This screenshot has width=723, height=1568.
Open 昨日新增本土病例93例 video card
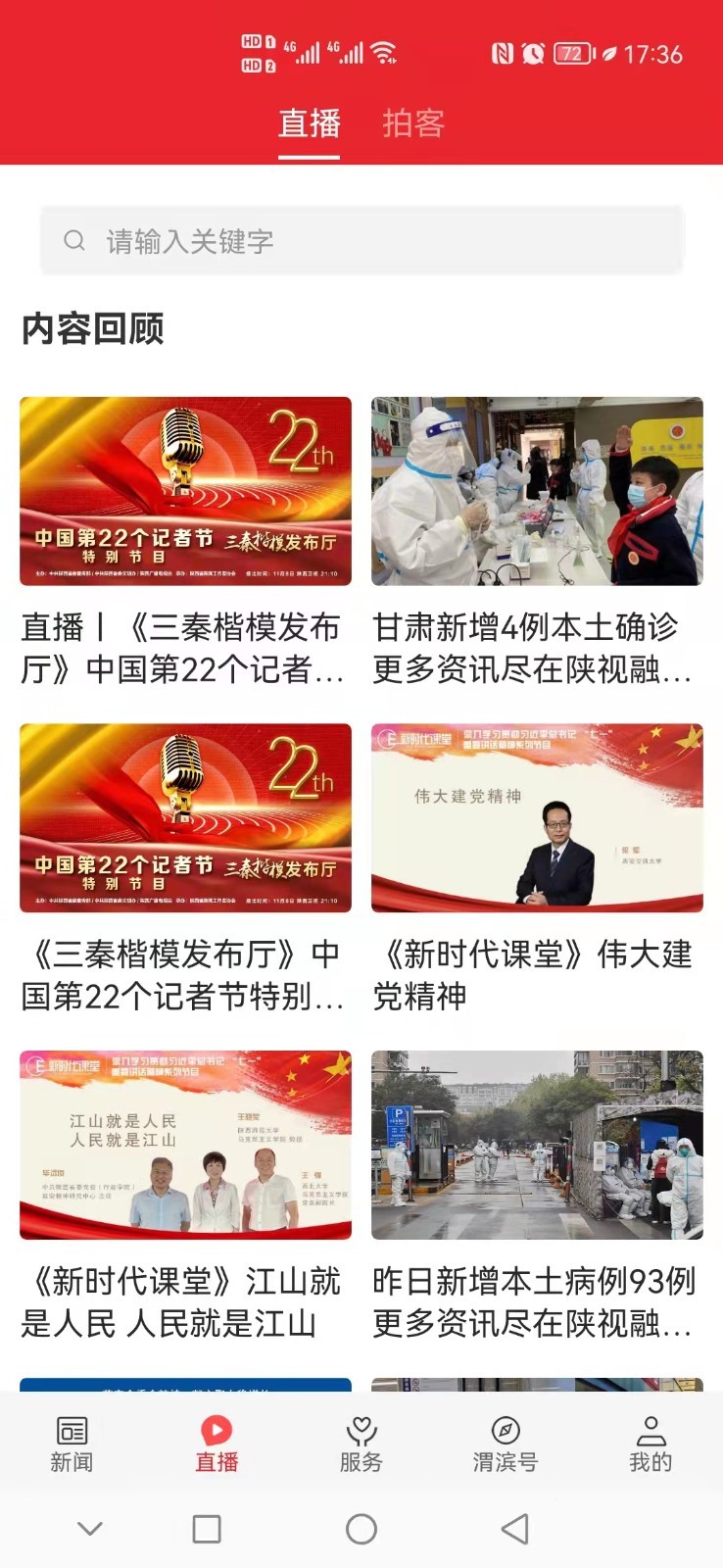point(537,1196)
